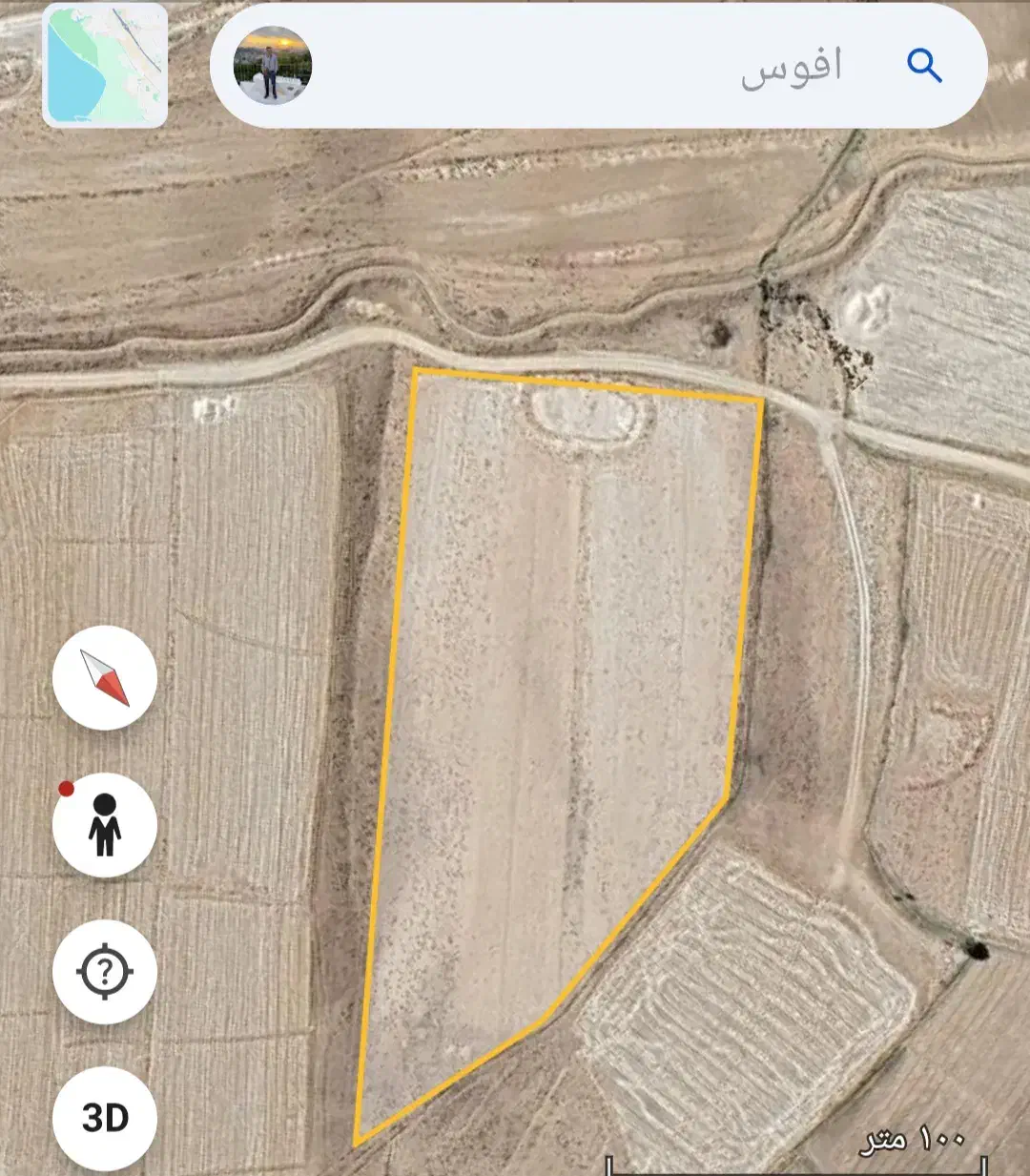Open the account profile picture
Image resolution: width=1030 pixels, height=1176 pixels.
(x=273, y=65)
